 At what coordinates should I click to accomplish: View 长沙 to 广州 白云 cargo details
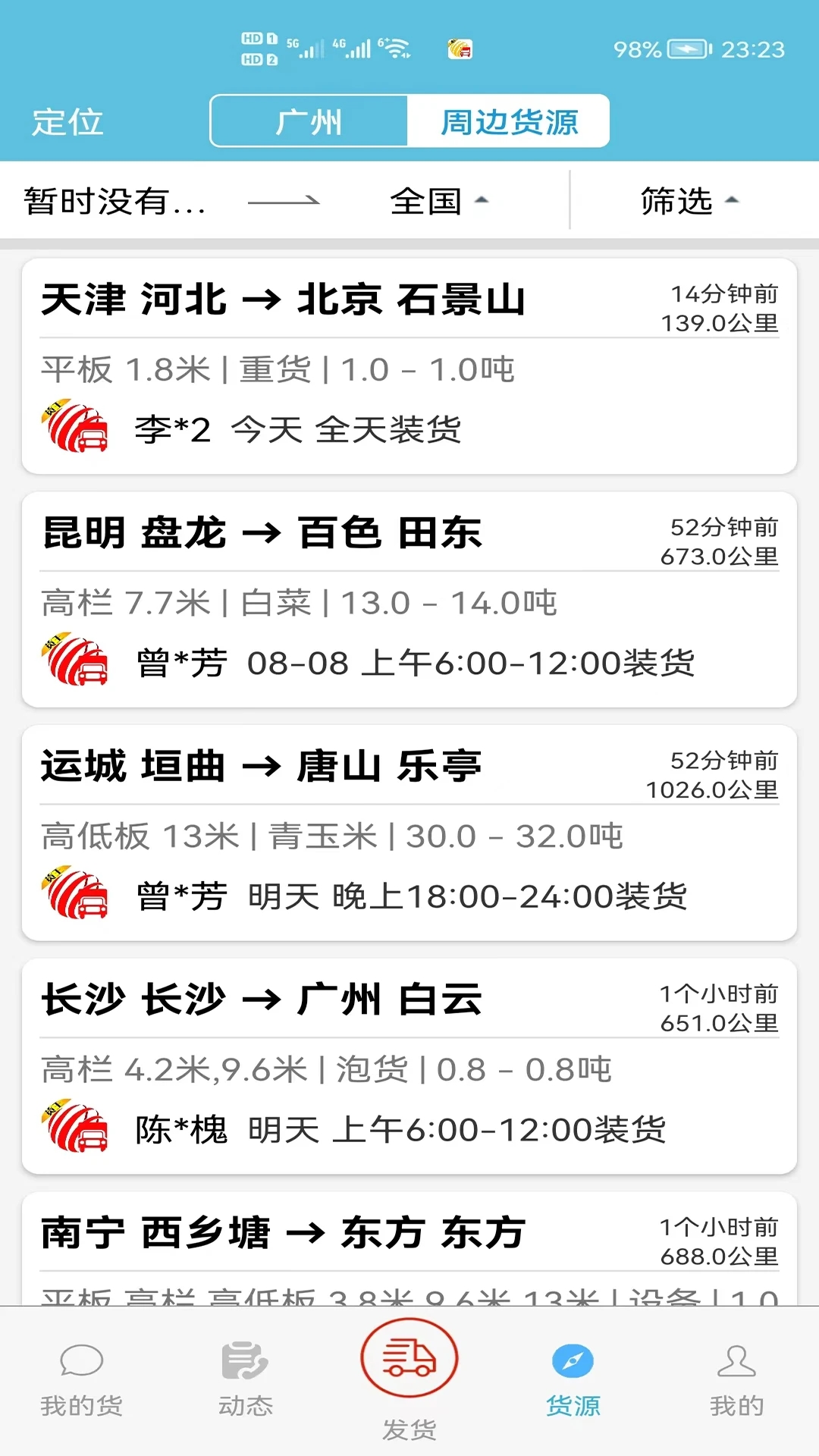click(x=409, y=1067)
